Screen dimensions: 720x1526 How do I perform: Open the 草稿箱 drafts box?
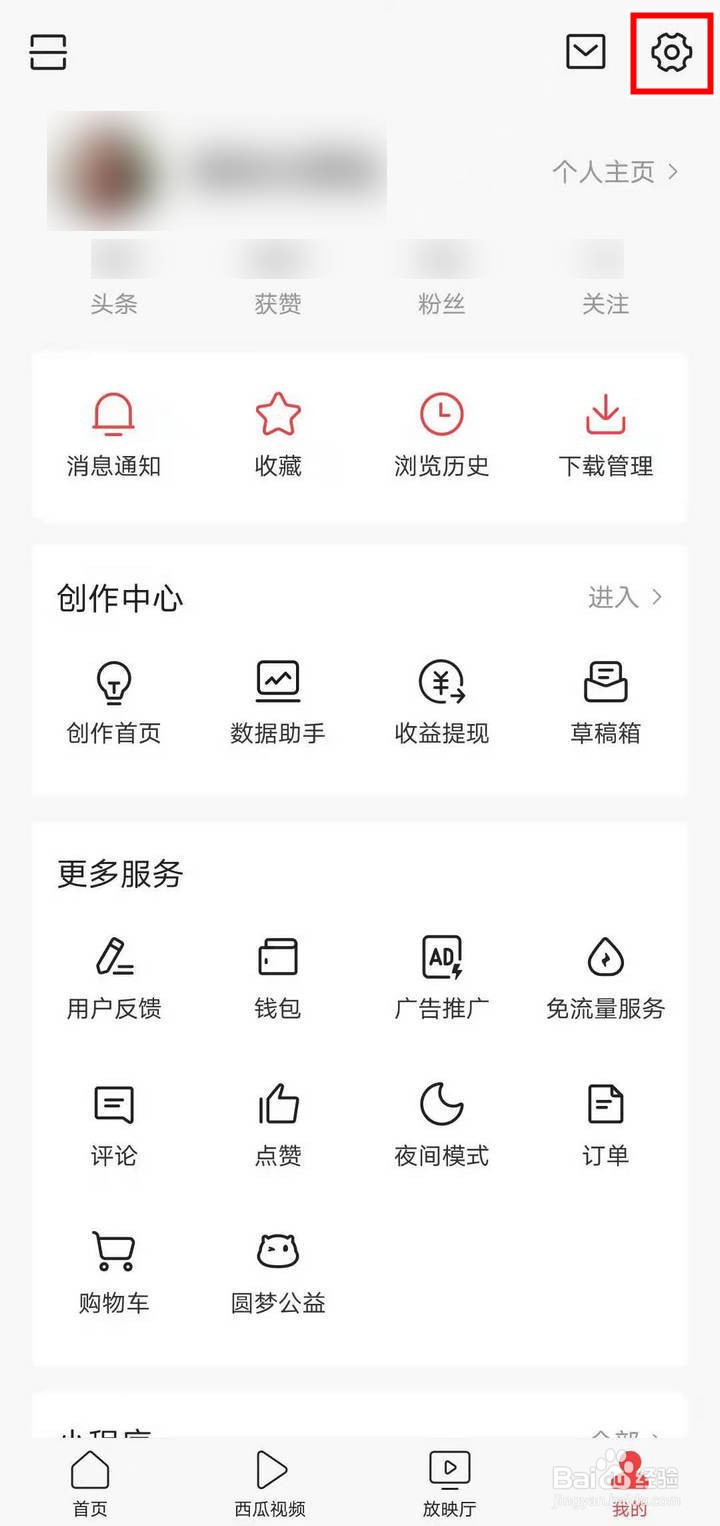tap(605, 700)
